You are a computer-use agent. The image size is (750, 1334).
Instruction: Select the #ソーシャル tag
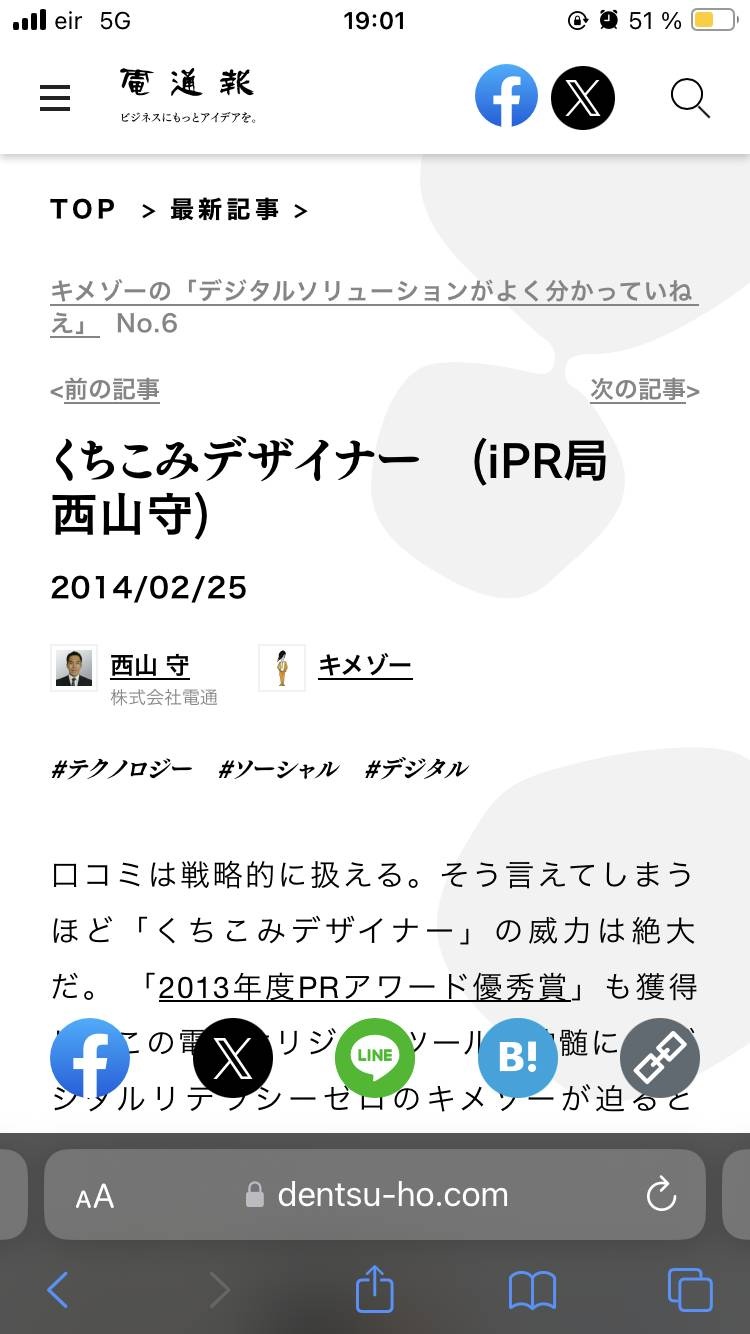[279, 769]
